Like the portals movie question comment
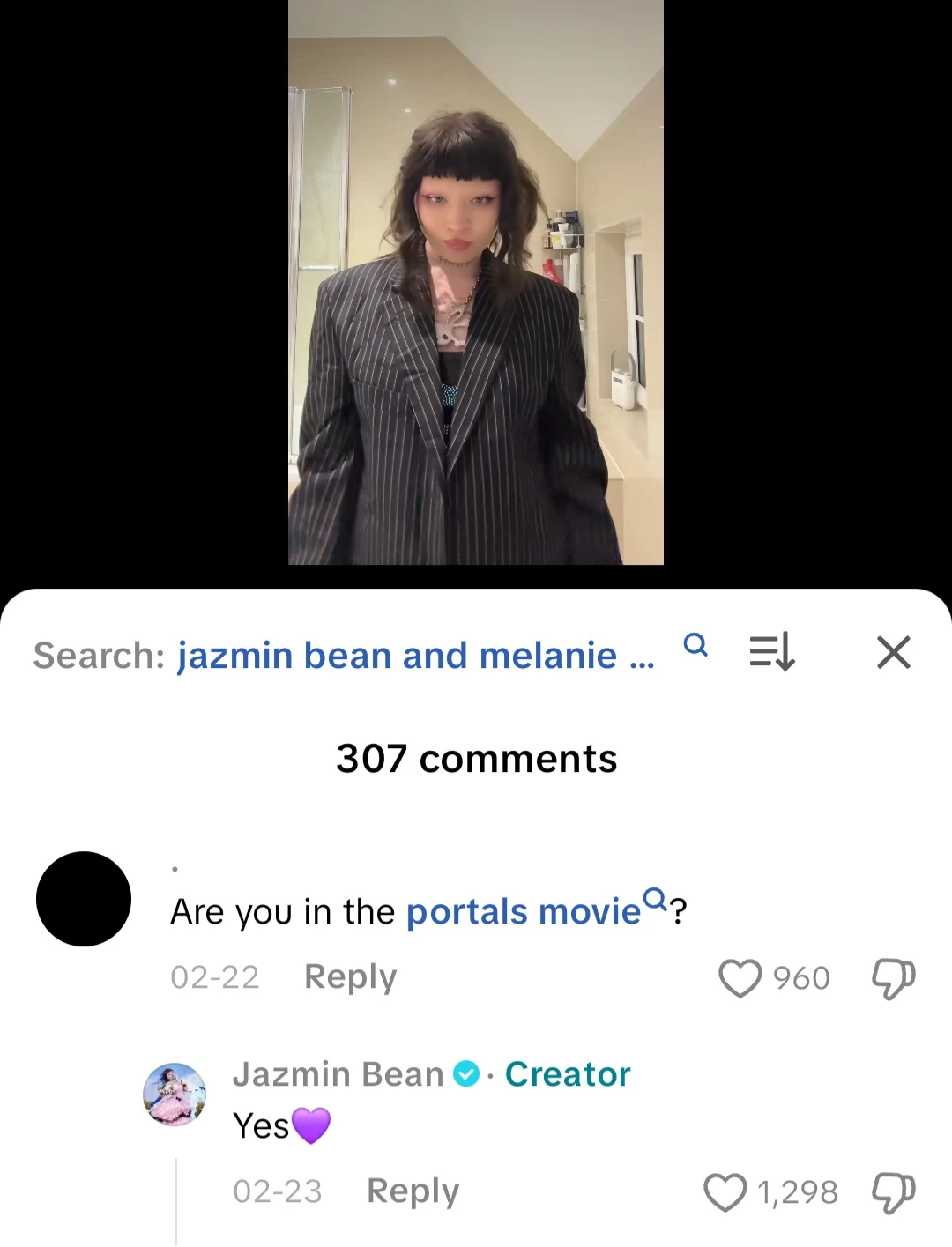 740,978
